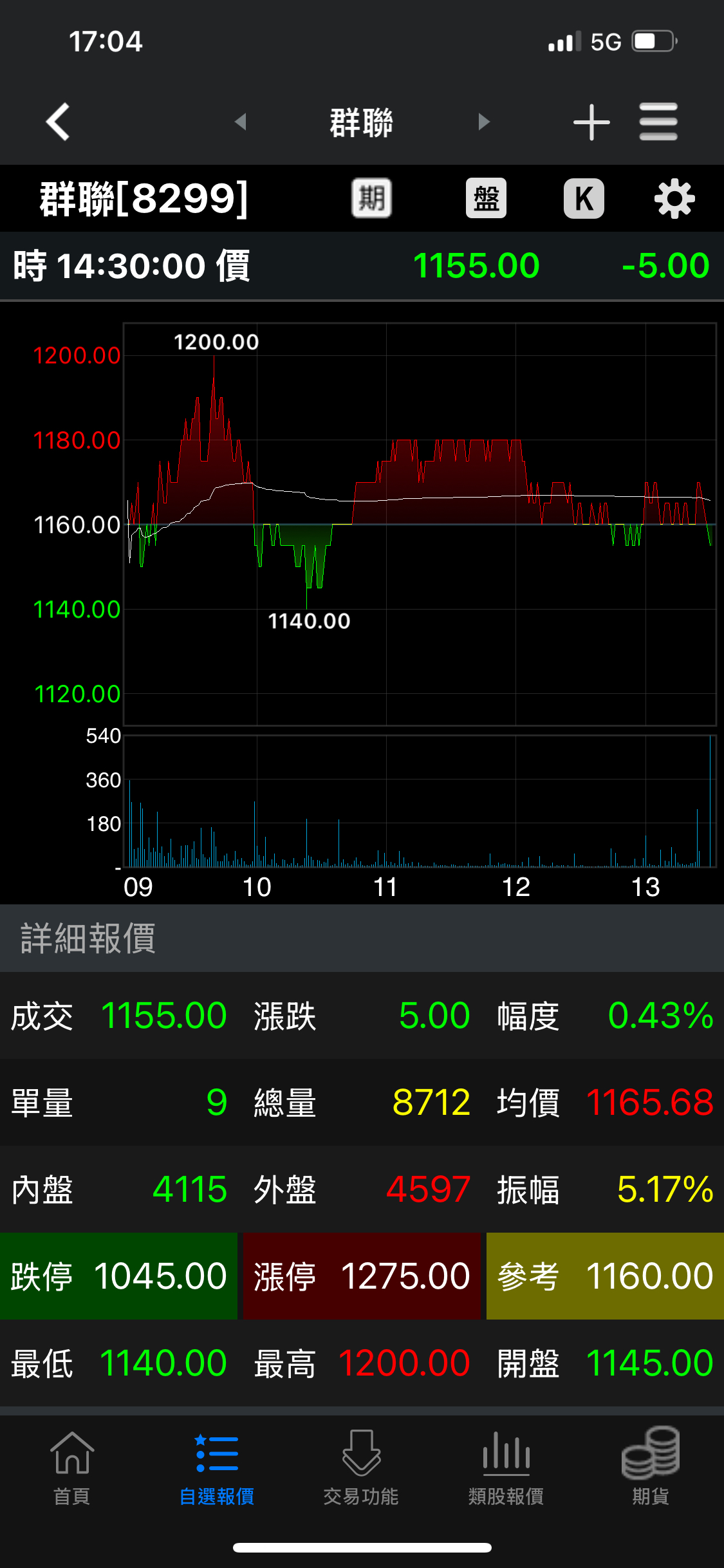The image size is (724, 1568).
Task: Switch to the previous stock with left triangle
Action: pyautogui.click(x=241, y=122)
